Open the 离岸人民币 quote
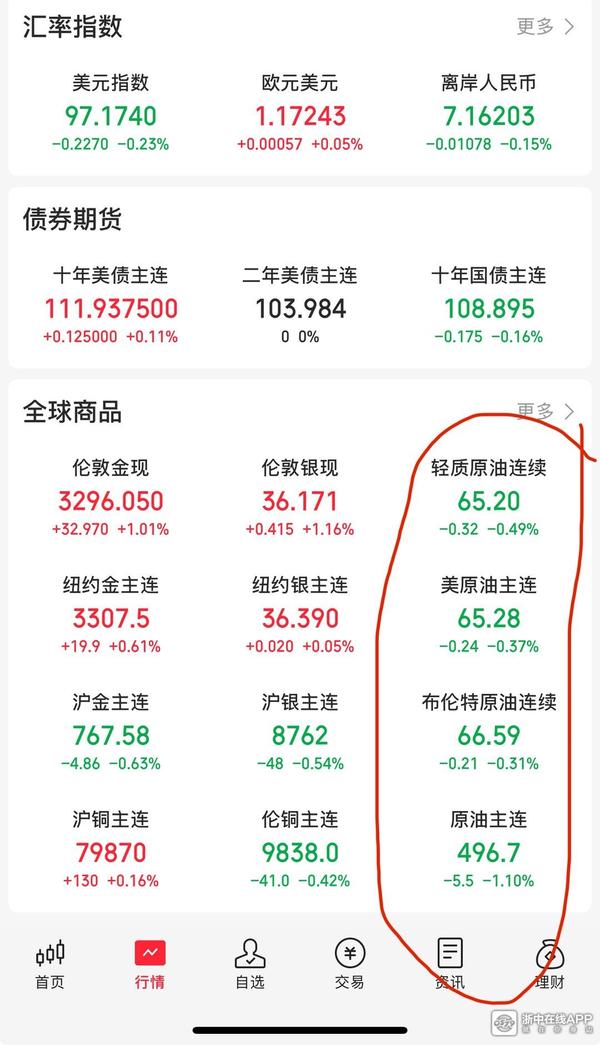 489,112
